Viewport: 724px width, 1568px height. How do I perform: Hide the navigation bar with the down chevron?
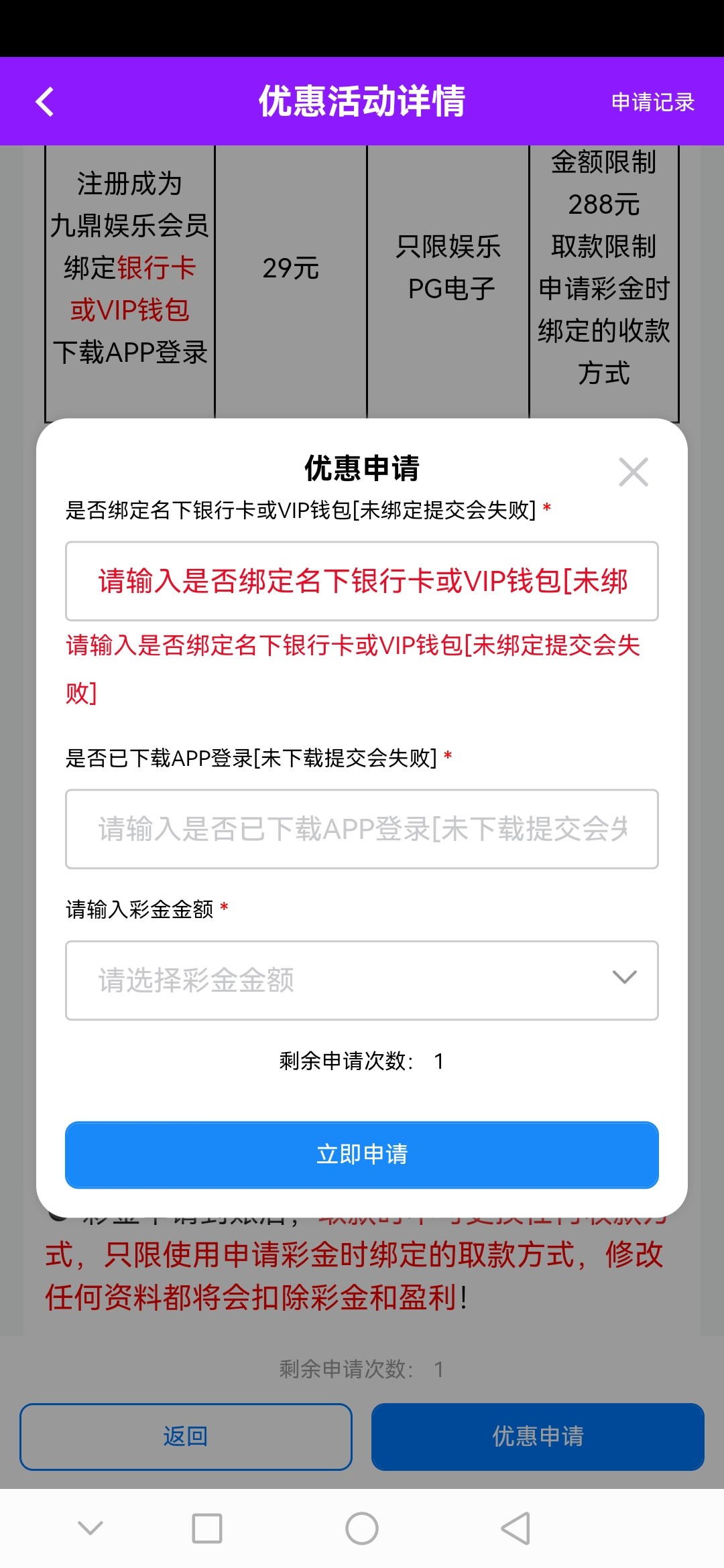(90, 1528)
